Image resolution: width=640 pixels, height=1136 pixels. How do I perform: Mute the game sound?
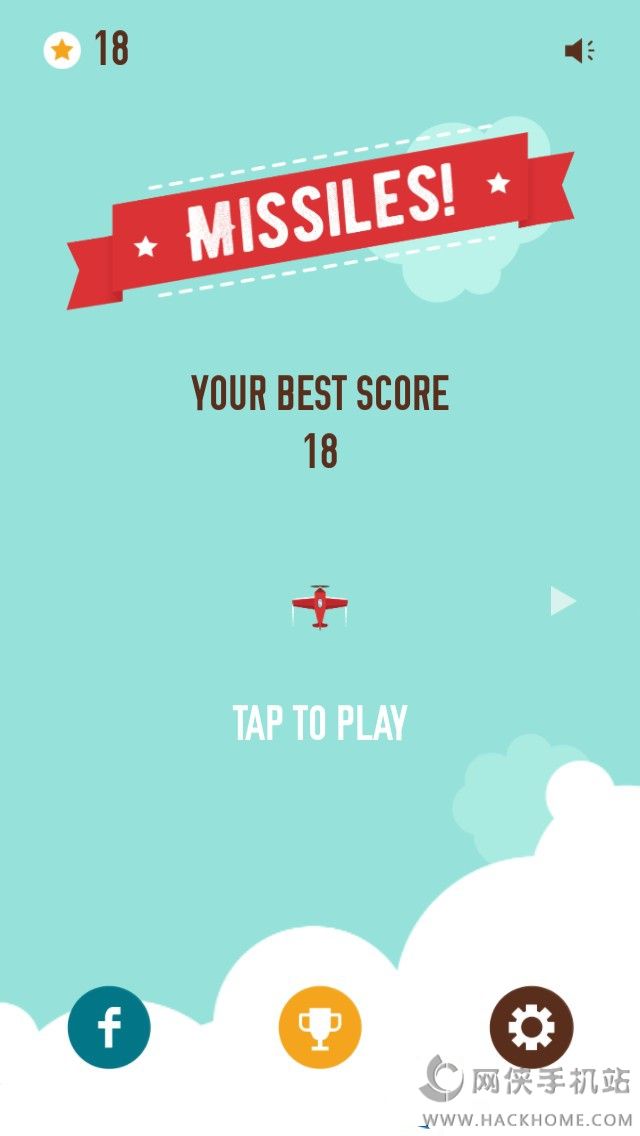[580, 51]
